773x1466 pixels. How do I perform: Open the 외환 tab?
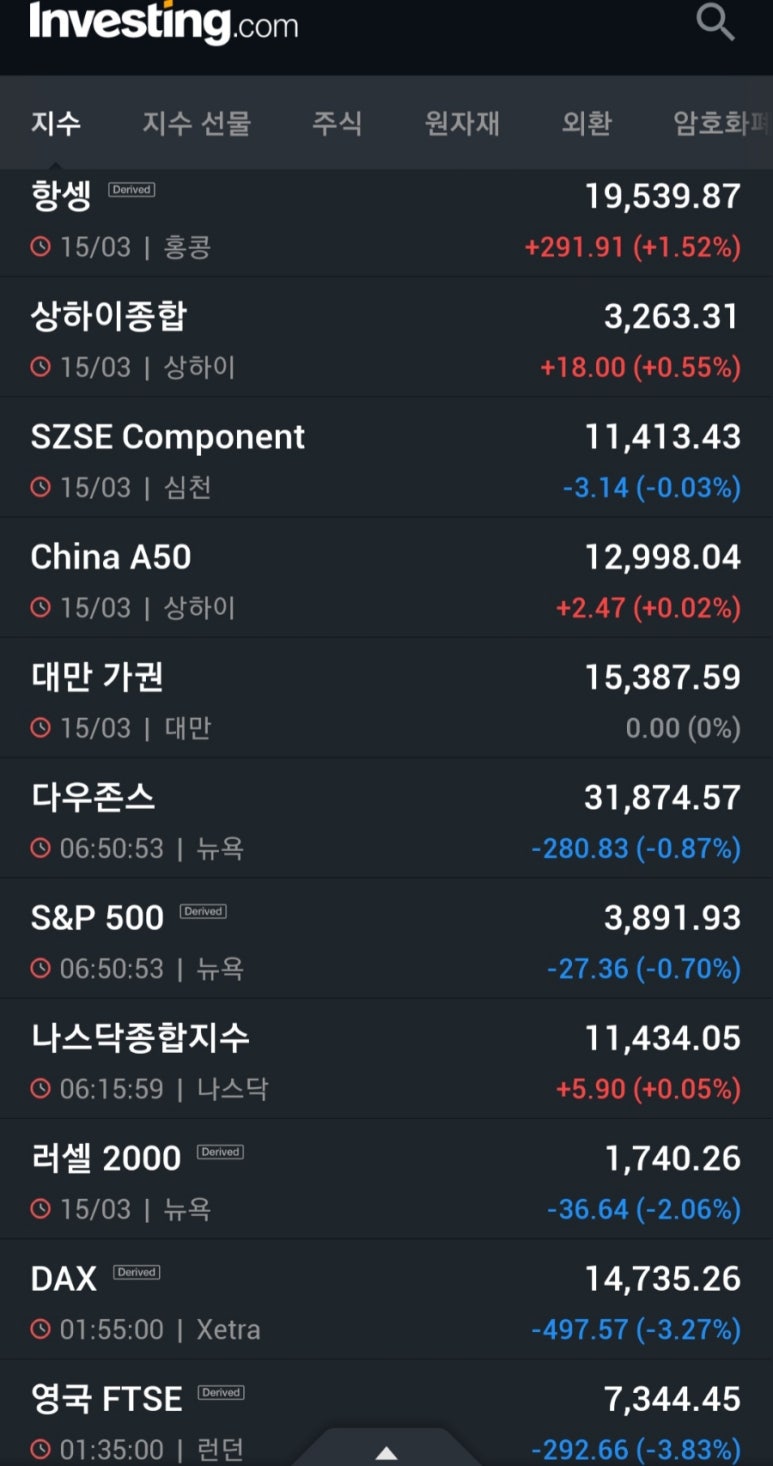coord(586,124)
